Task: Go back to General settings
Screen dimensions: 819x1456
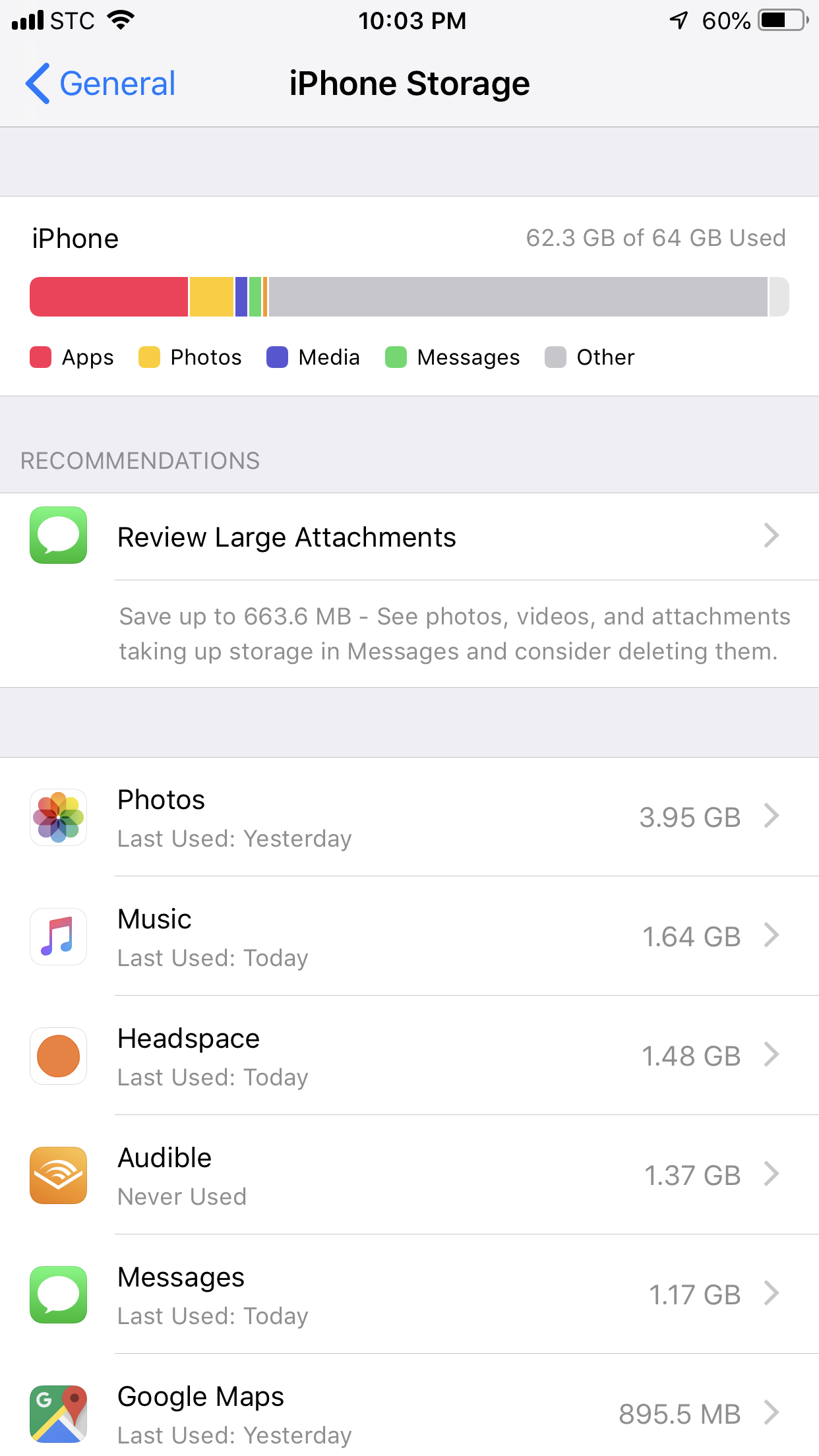Action: tap(100, 84)
